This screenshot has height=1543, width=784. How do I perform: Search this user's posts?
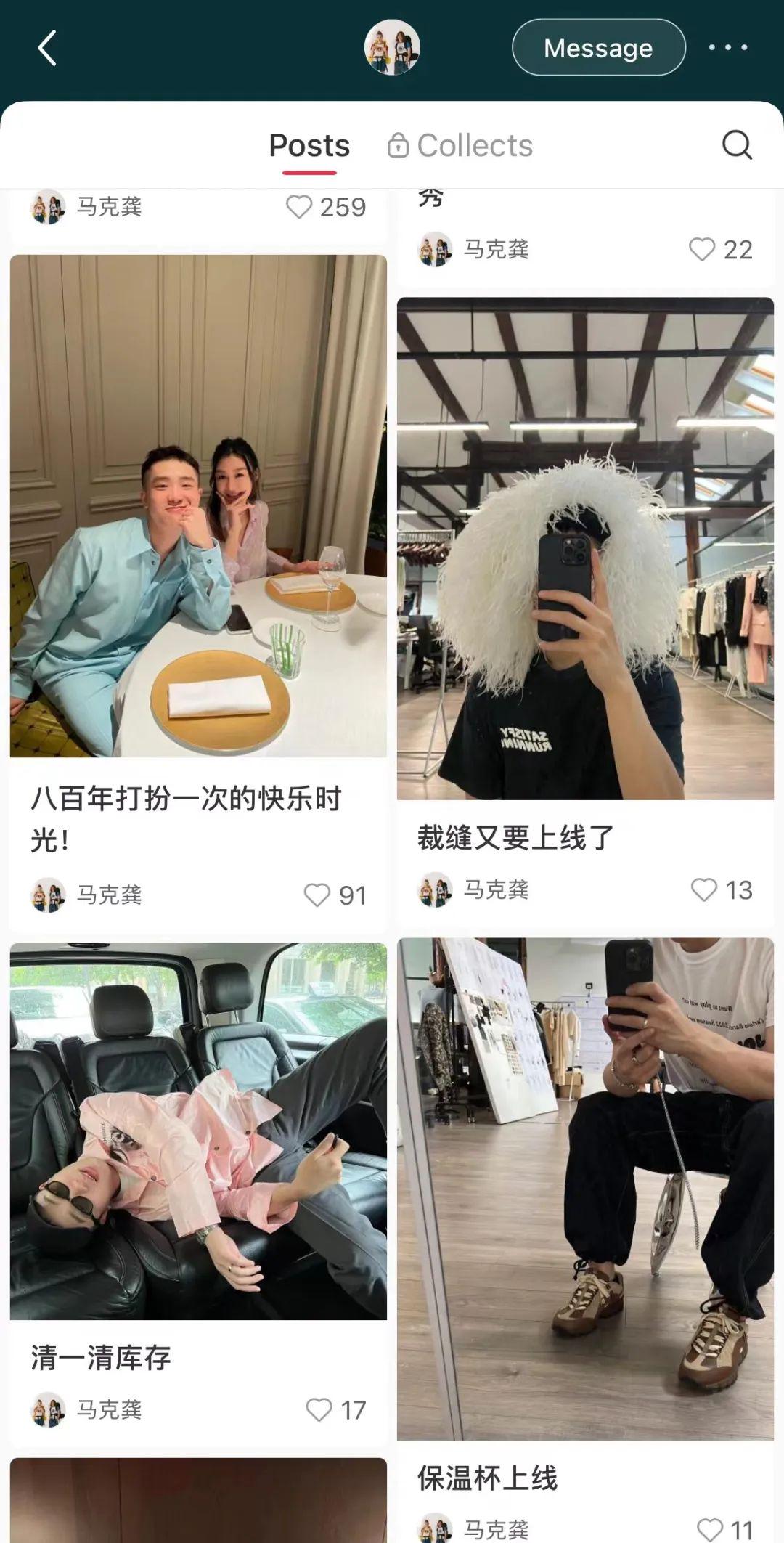pos(737,144)
